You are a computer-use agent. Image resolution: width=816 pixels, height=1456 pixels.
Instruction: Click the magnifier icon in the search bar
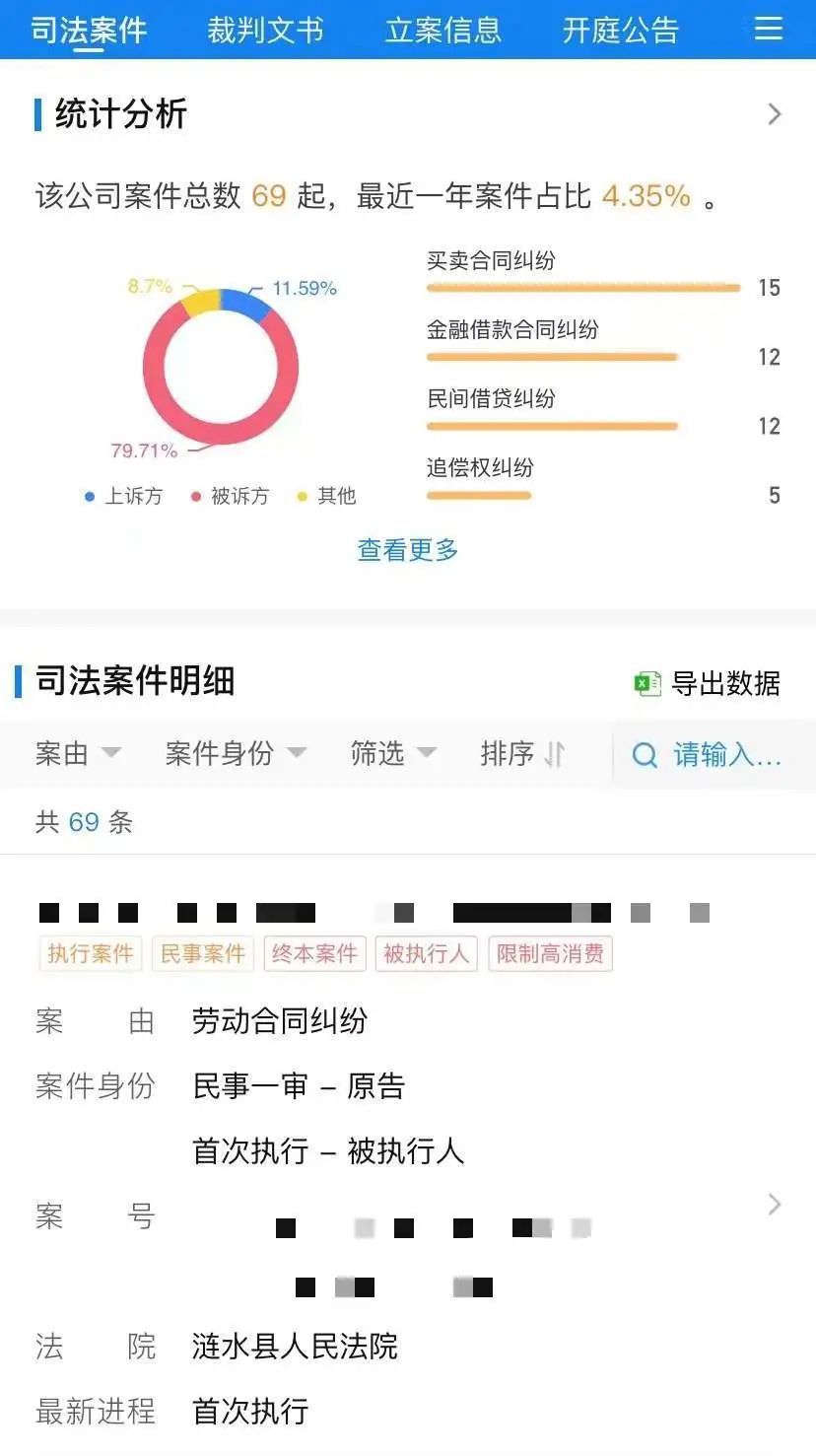[x=646, y=754]
